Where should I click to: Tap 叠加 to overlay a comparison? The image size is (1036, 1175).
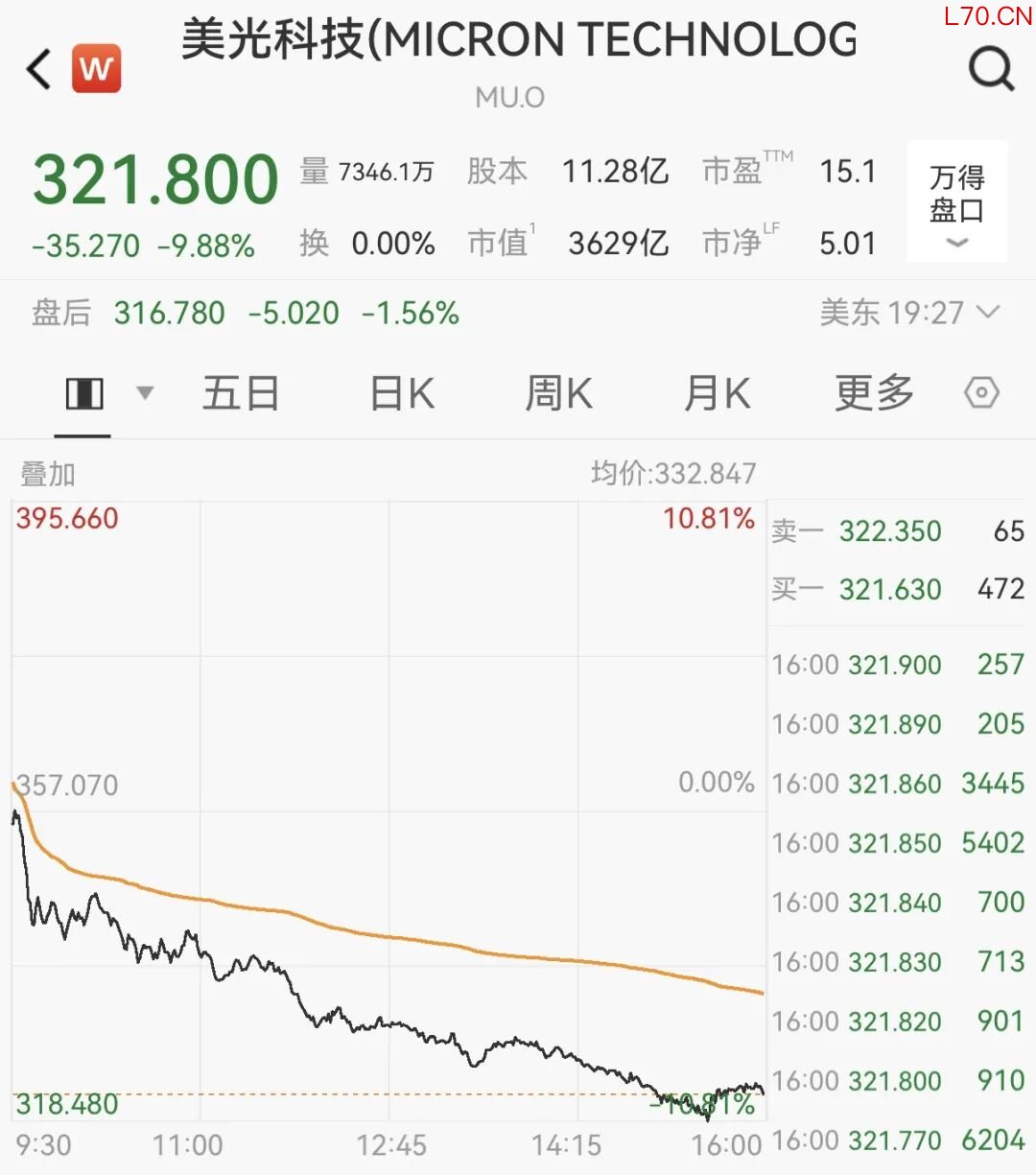[x=47, y=474]
